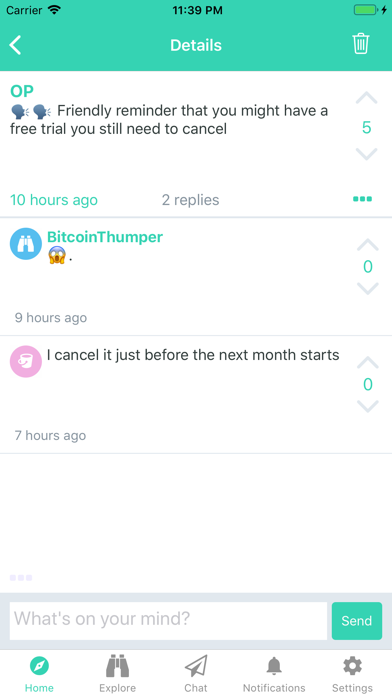Switch to the Home tab
Screen dimensions: 392x696
click(x=39, y=674)
